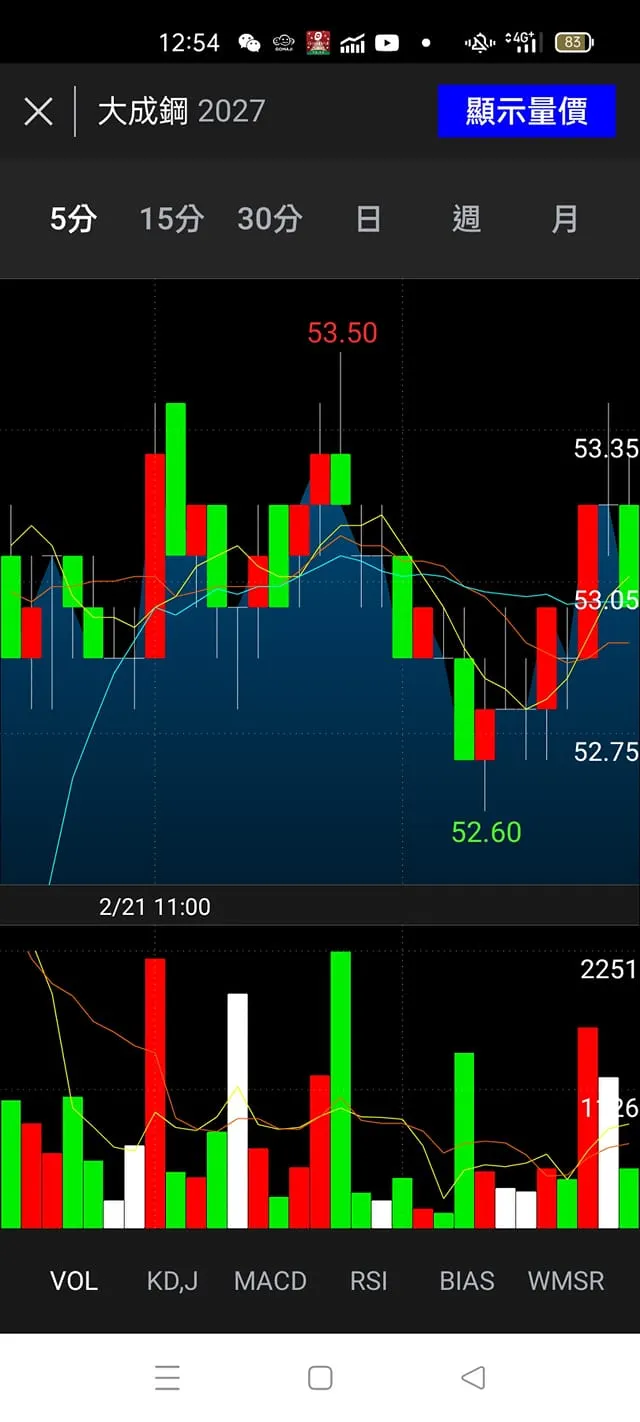This screenshot has height=1422, width=640.
Task: Switch indicator to WMSR
Action: (x=566, y=1281)
